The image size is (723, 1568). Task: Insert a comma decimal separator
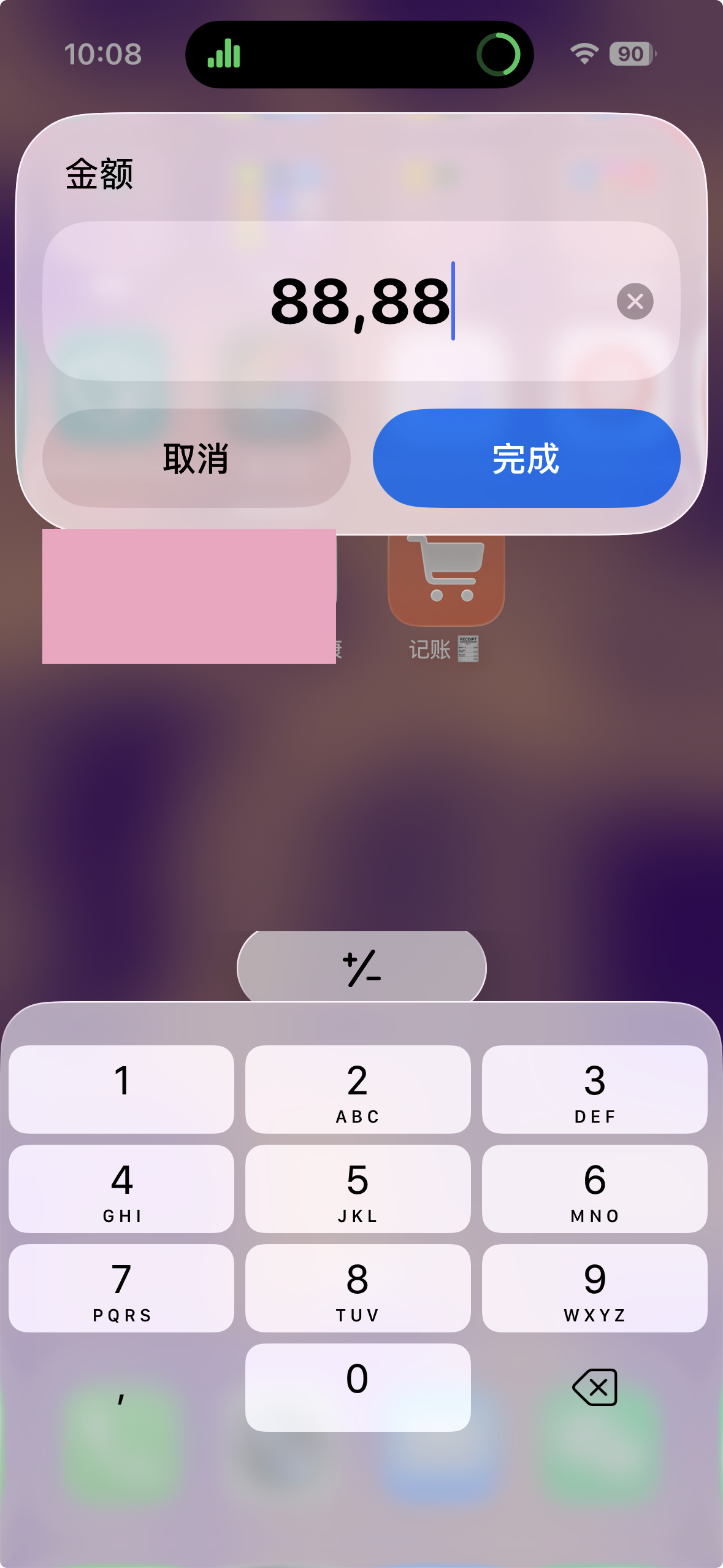(x=121, y=1387)
